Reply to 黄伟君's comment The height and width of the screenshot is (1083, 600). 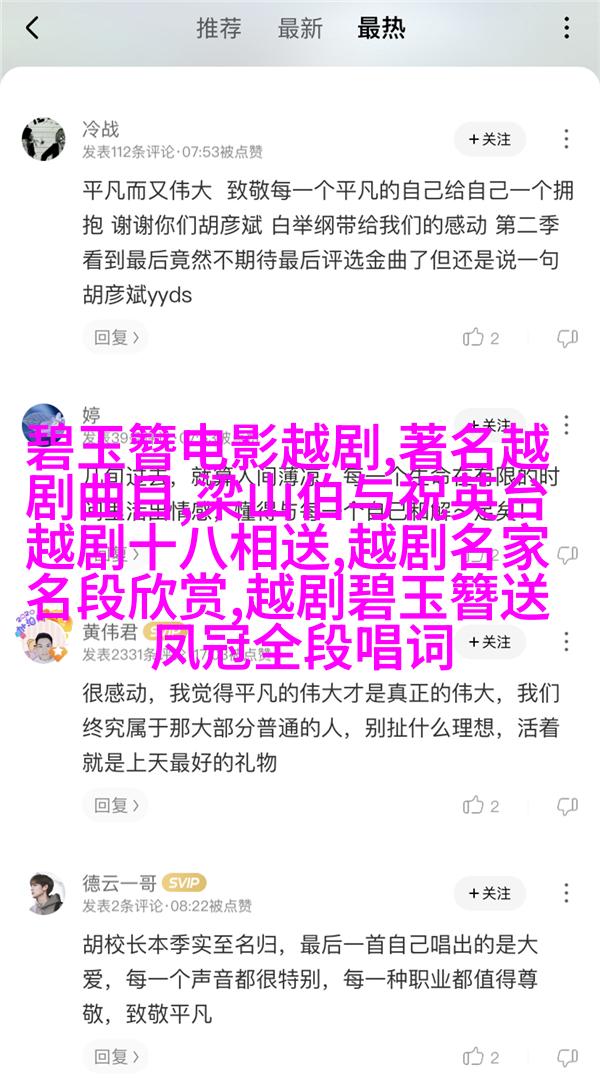pyautogui.click(x=111, y=805)
